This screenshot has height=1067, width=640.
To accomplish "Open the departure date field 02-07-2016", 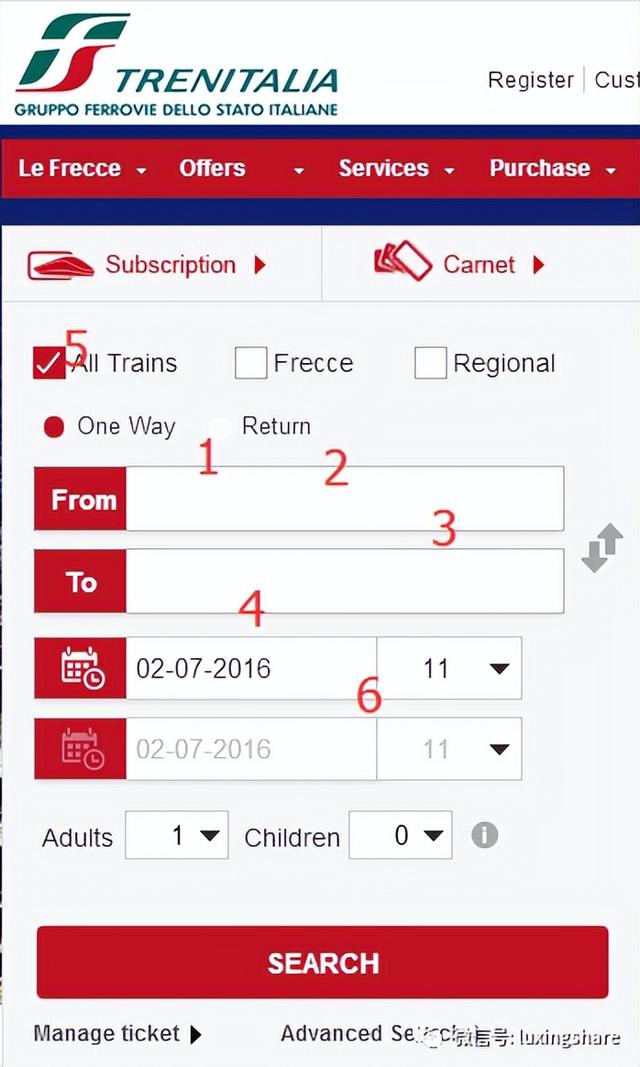I will [250, 668].
